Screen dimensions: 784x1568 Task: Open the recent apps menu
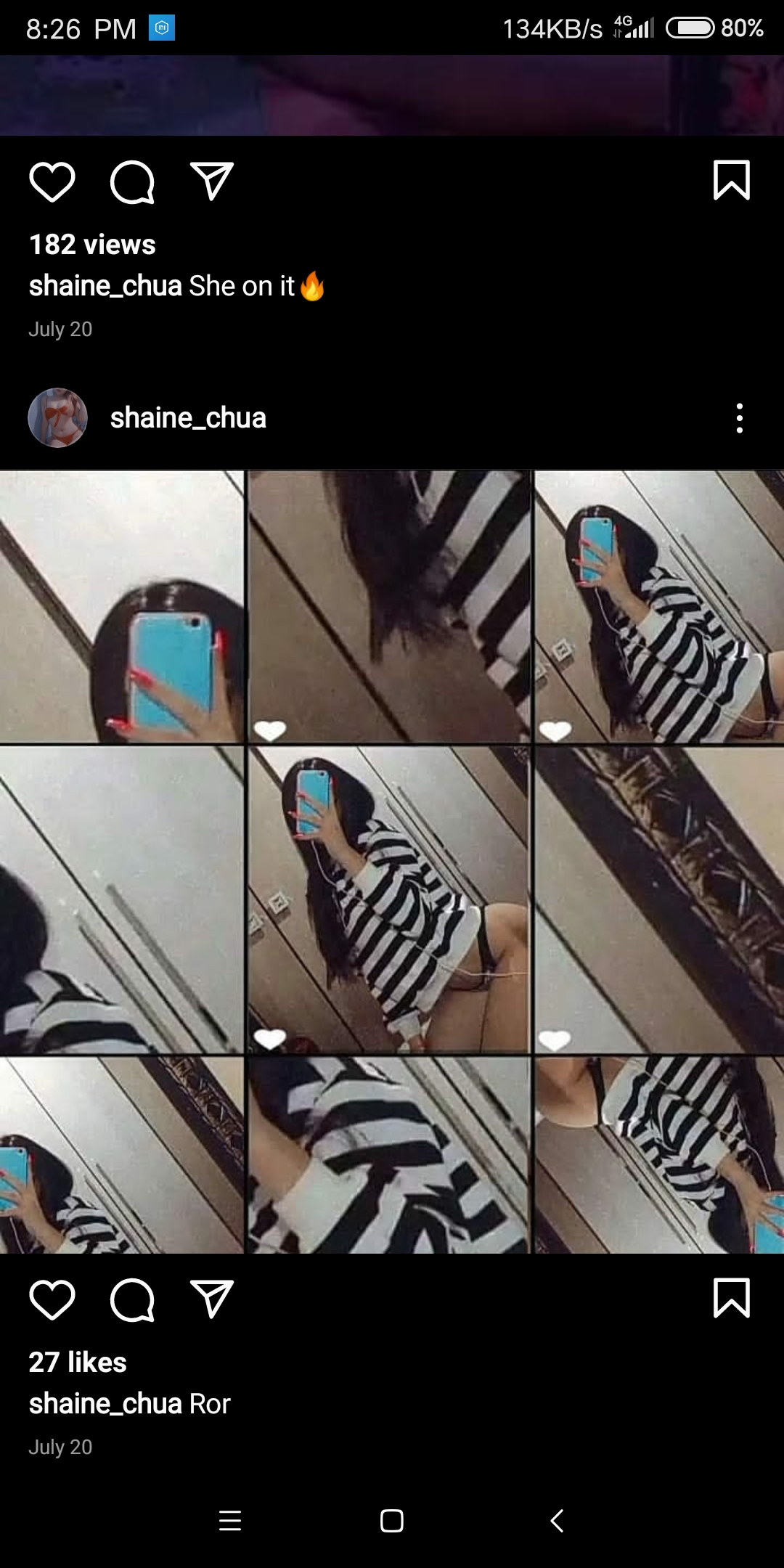pyautogui.click(x=230, y=1520)
